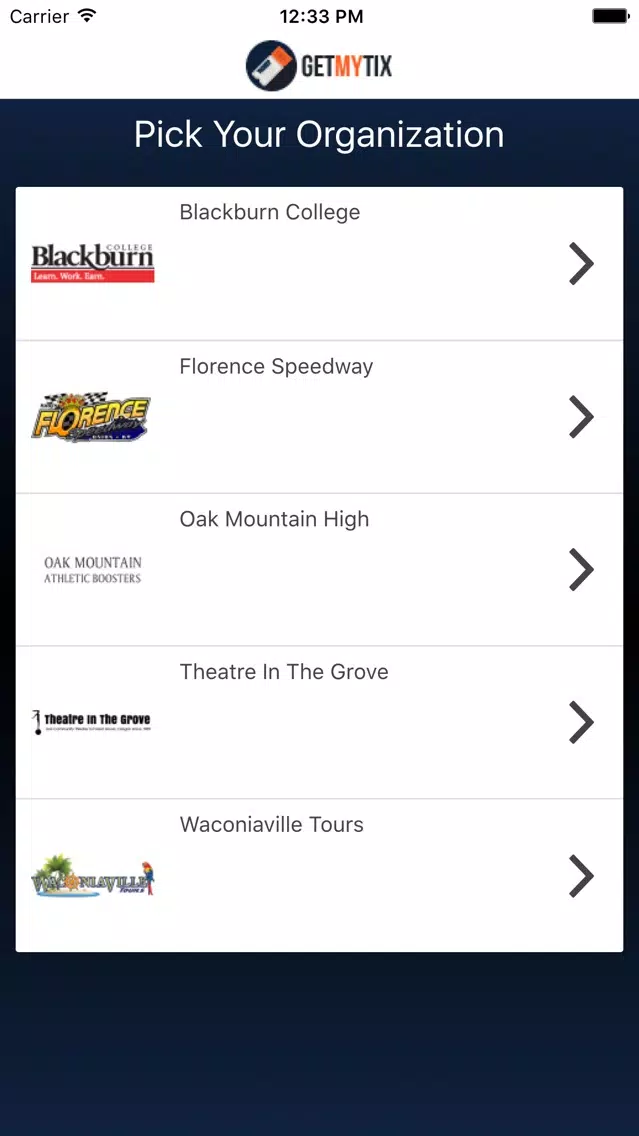This screenshot has width=639, height=1136.
Task: Pick Waconiaville Tours organization
Action: [319, 876]
